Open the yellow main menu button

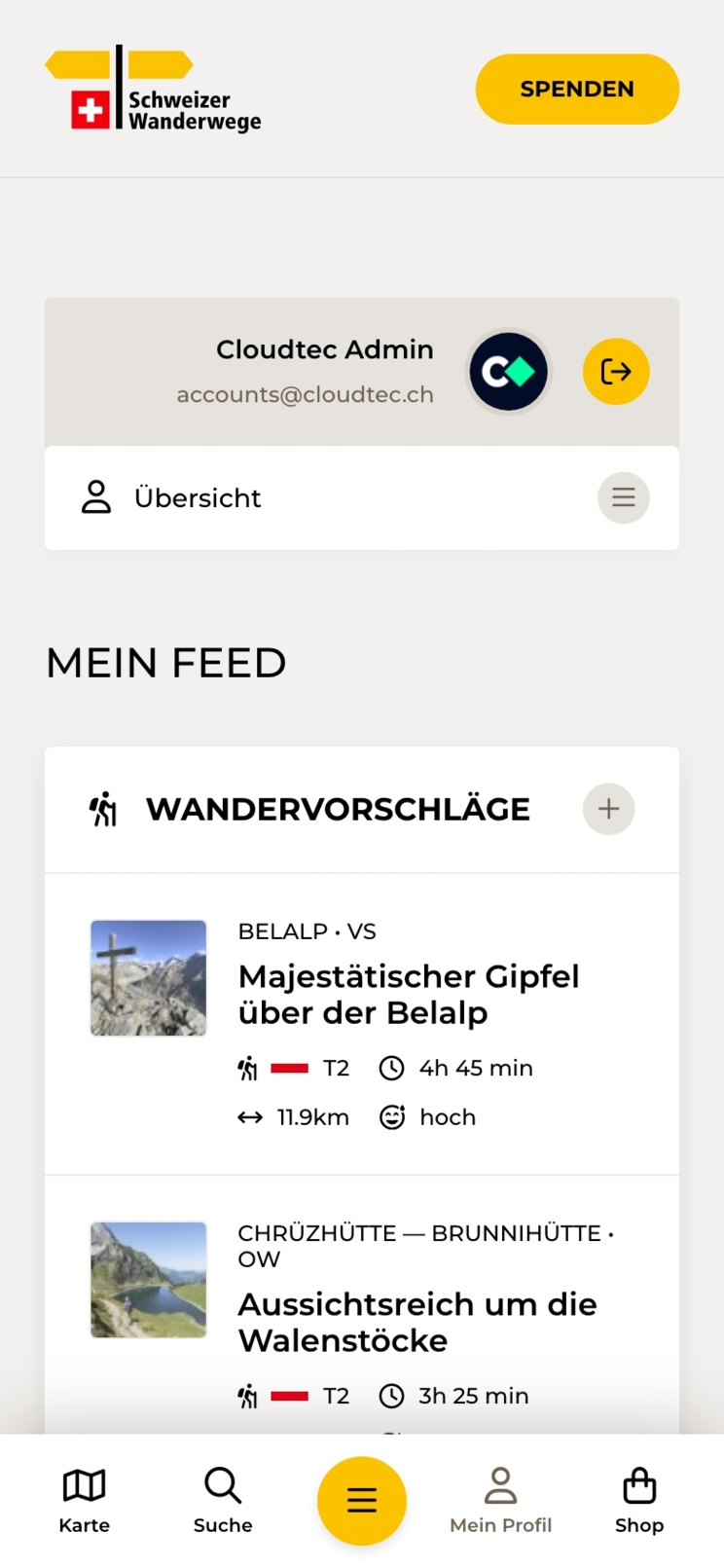(x=362, y=1500)
